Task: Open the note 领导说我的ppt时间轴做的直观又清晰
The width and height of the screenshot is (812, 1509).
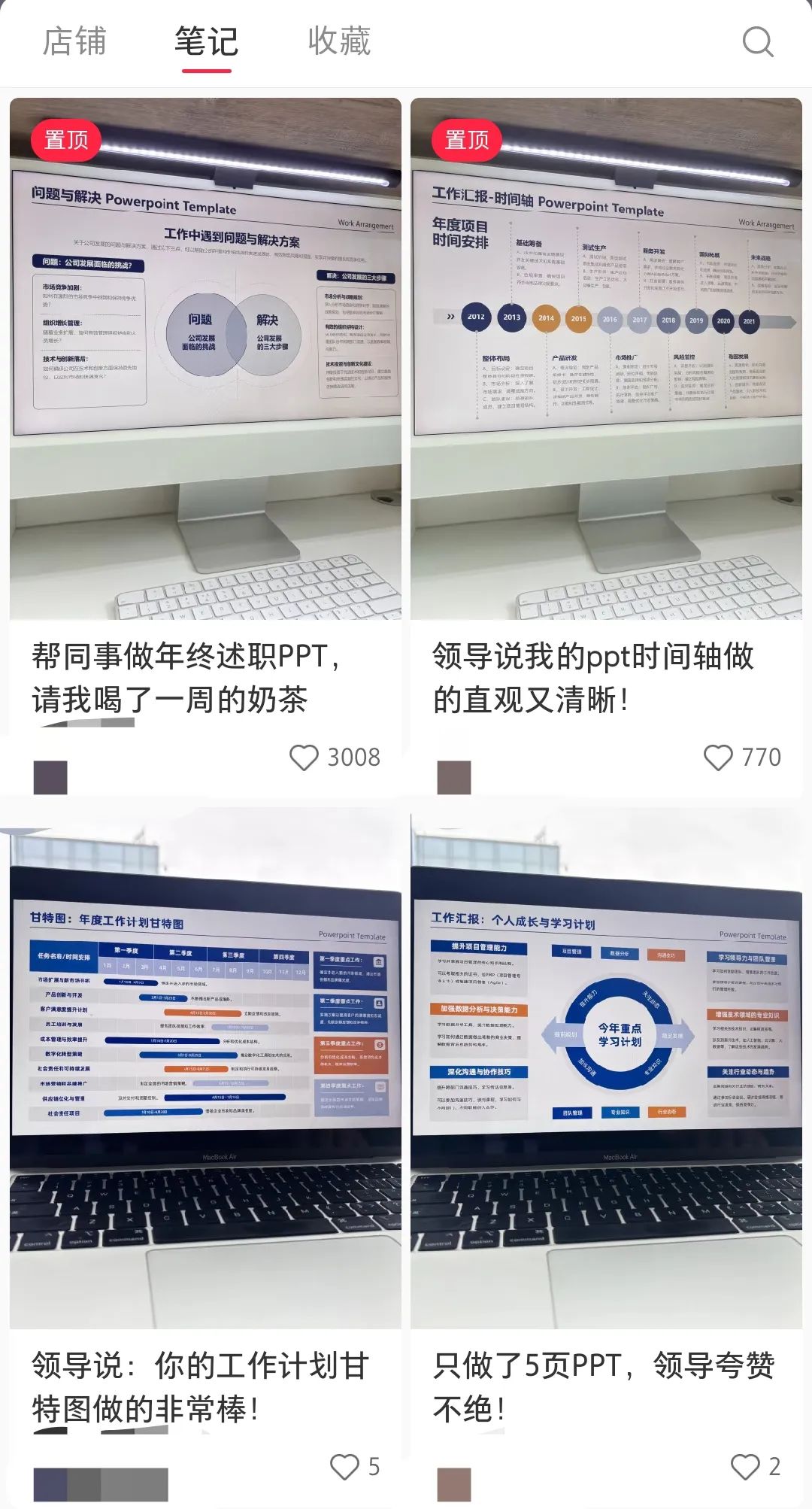Action: 592,678
